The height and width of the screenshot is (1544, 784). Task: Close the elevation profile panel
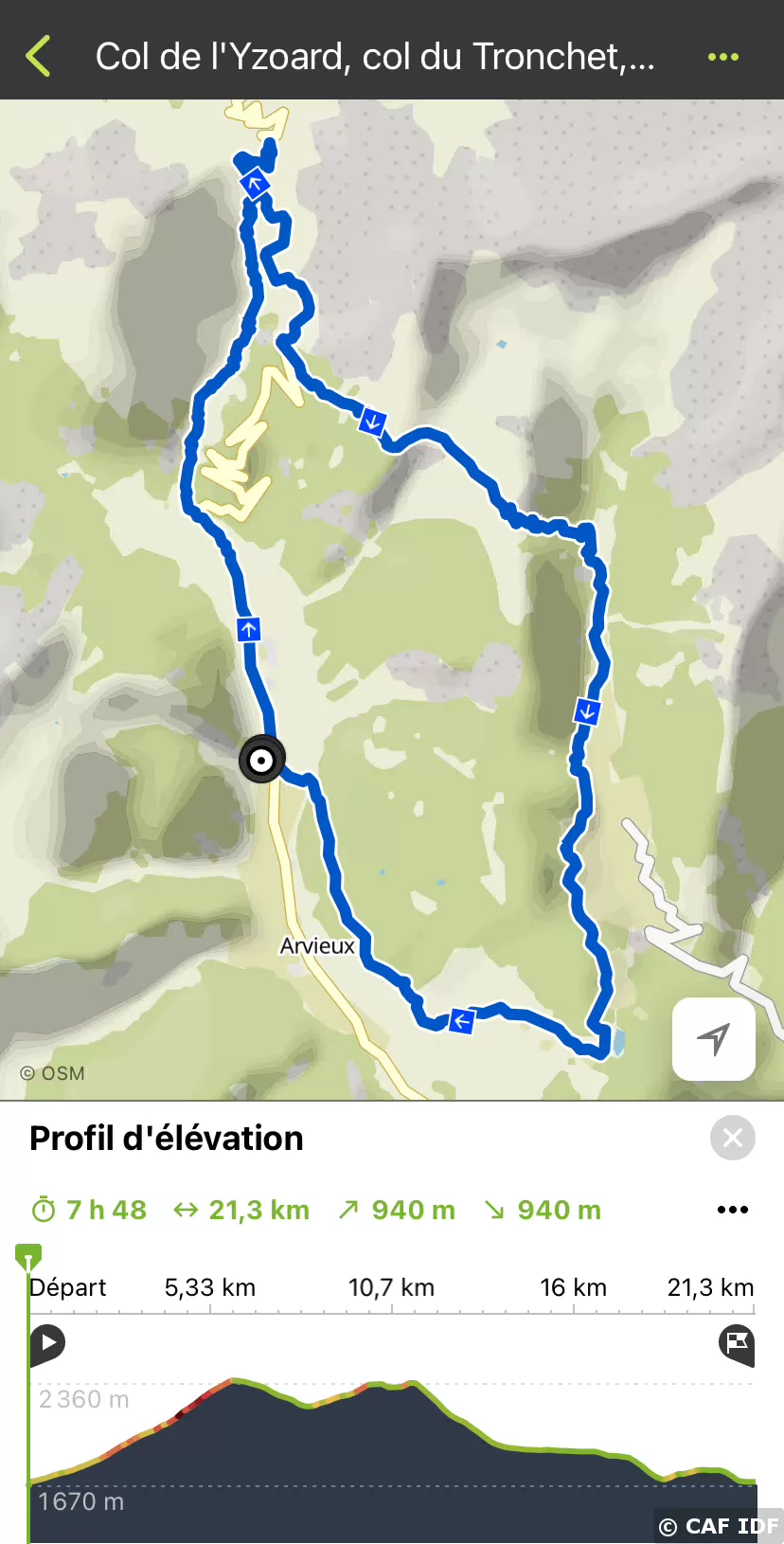(732, 1138)
